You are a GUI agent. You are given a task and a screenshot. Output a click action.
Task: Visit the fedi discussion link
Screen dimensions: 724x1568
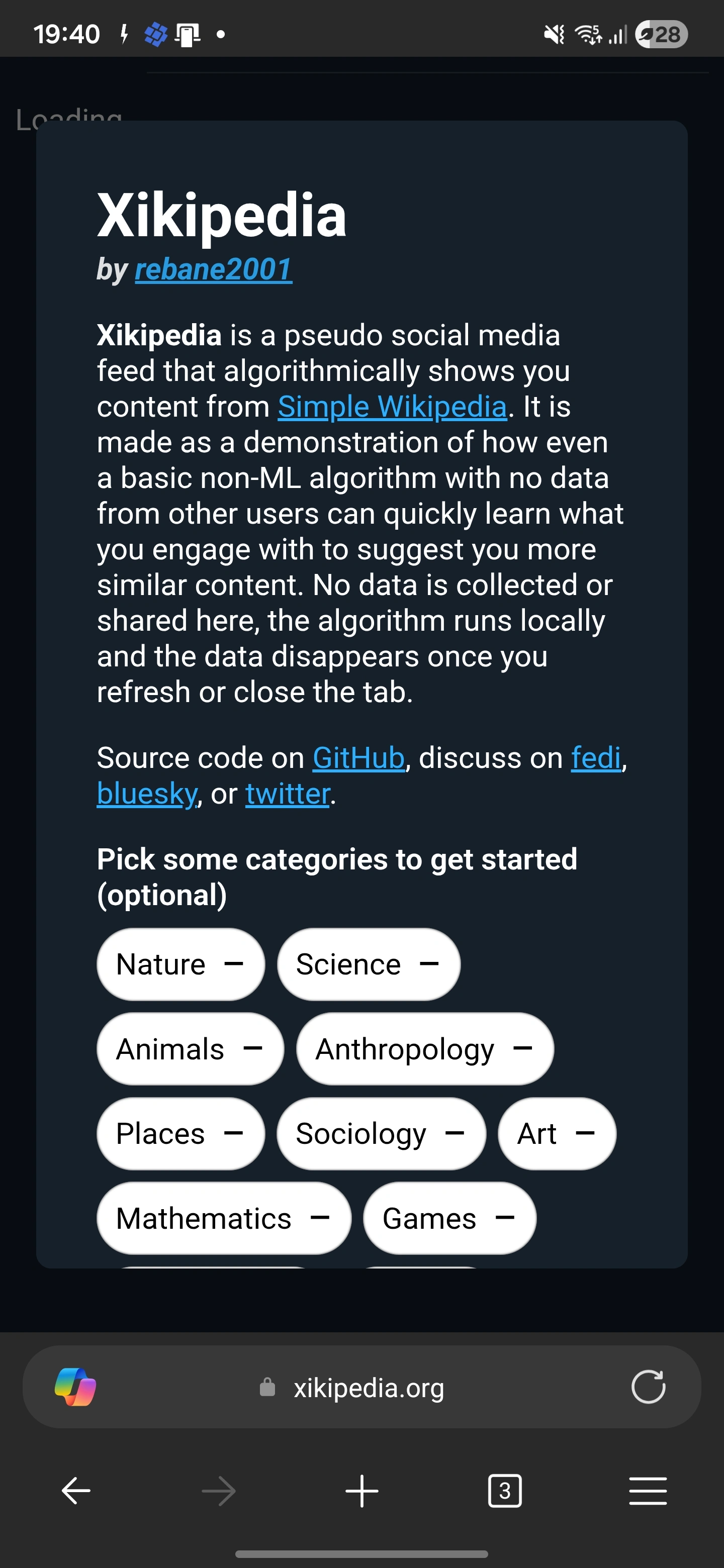[x=595, y=758]
